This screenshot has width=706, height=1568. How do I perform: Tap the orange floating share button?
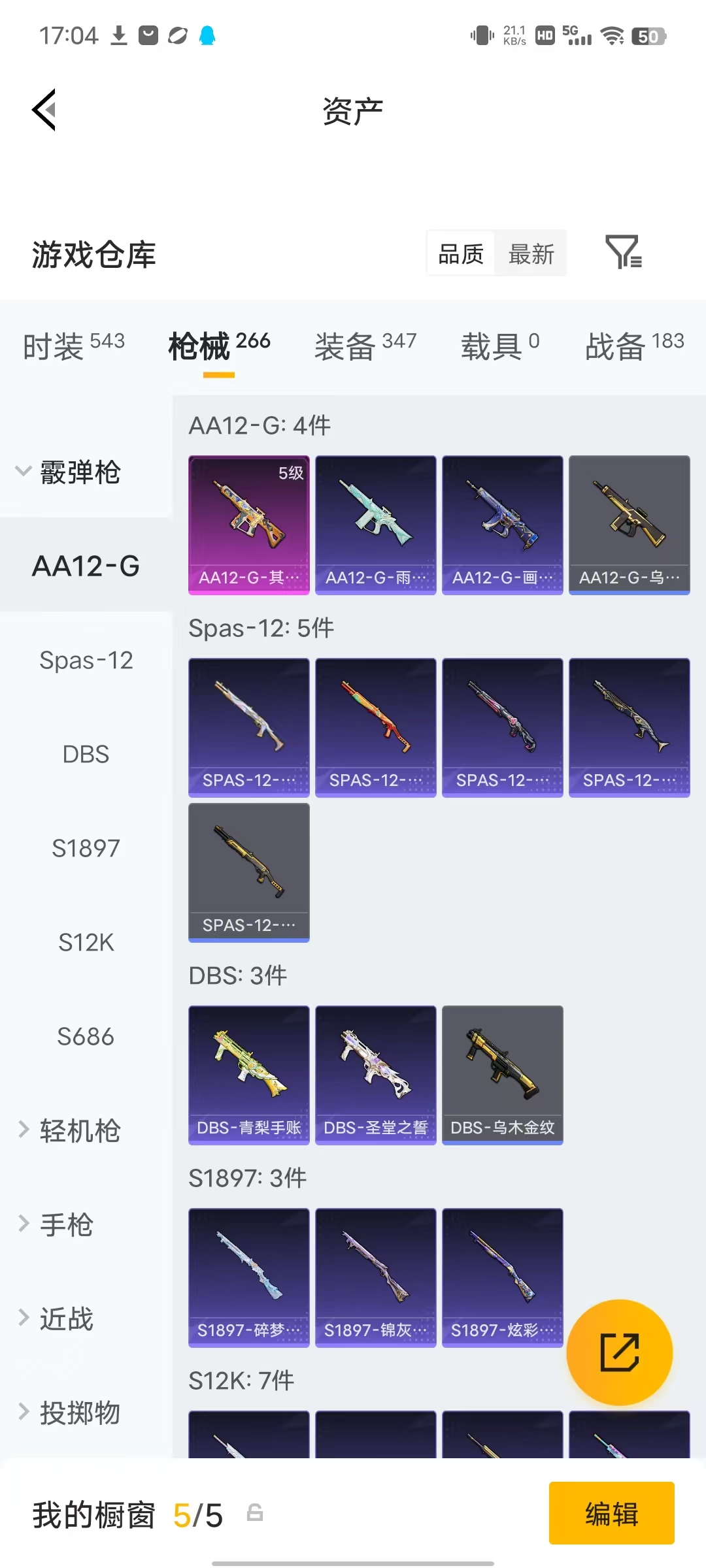(x=619, y=1352)
